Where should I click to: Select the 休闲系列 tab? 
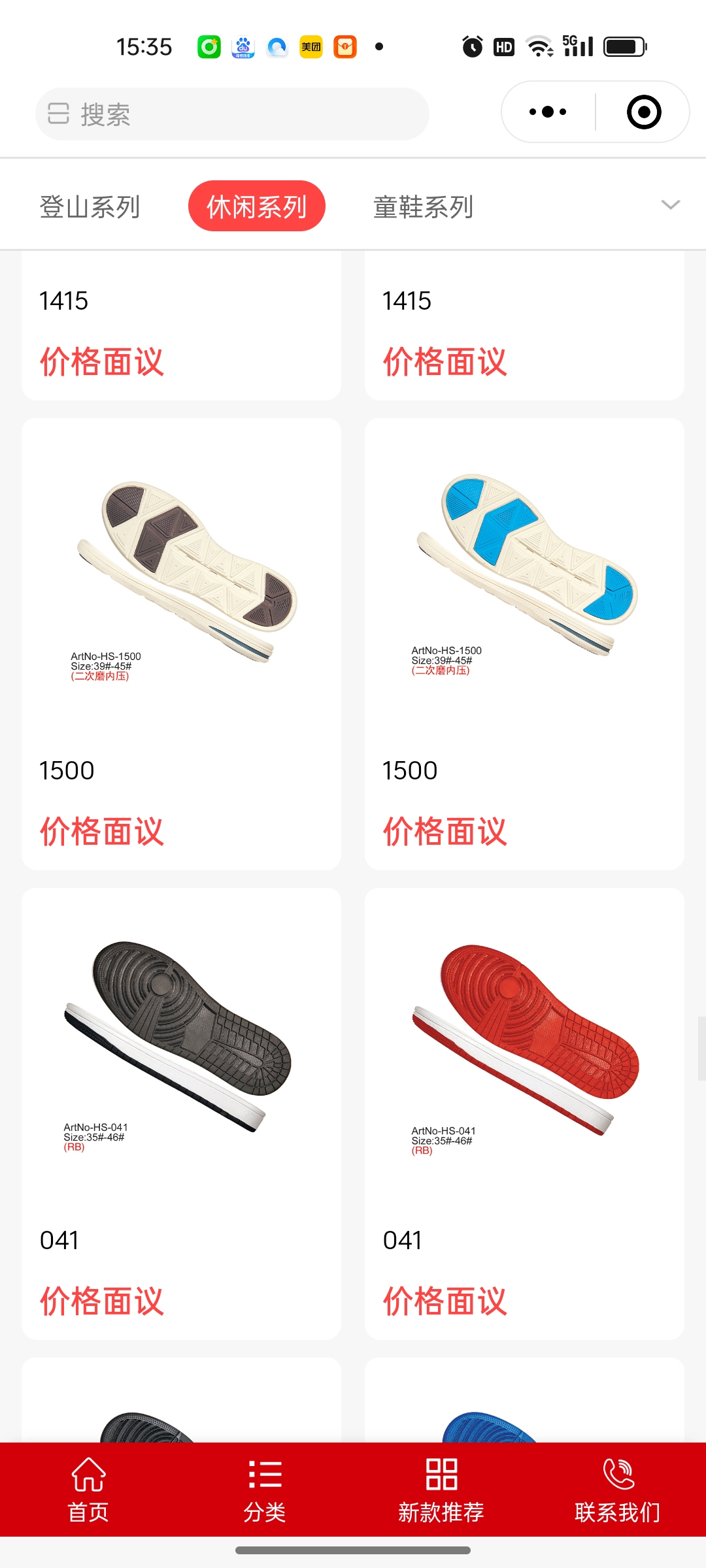(256, 206)
